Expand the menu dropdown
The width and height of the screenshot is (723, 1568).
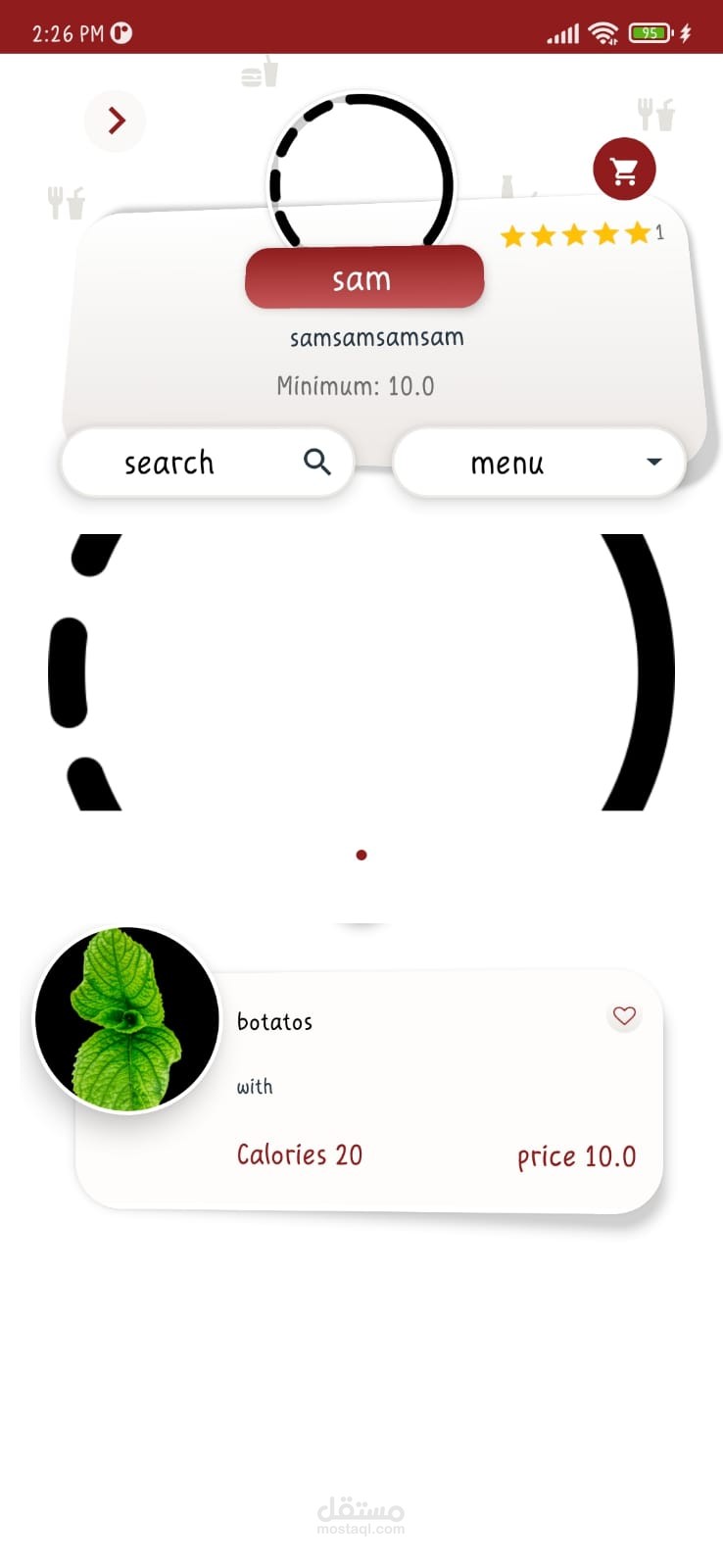(x=539, y=462)
